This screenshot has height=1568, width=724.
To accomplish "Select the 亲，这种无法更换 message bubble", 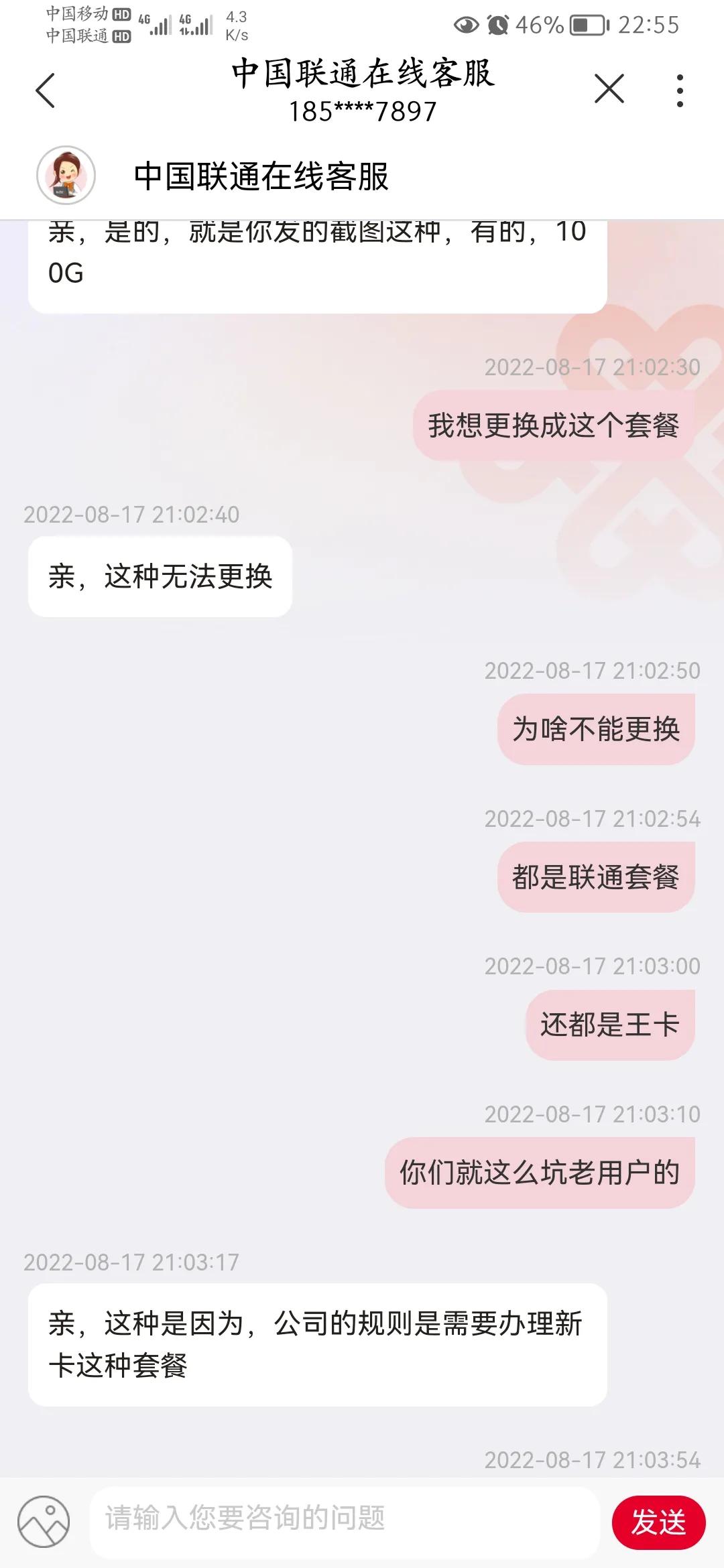I will click(x=161, y=575).
